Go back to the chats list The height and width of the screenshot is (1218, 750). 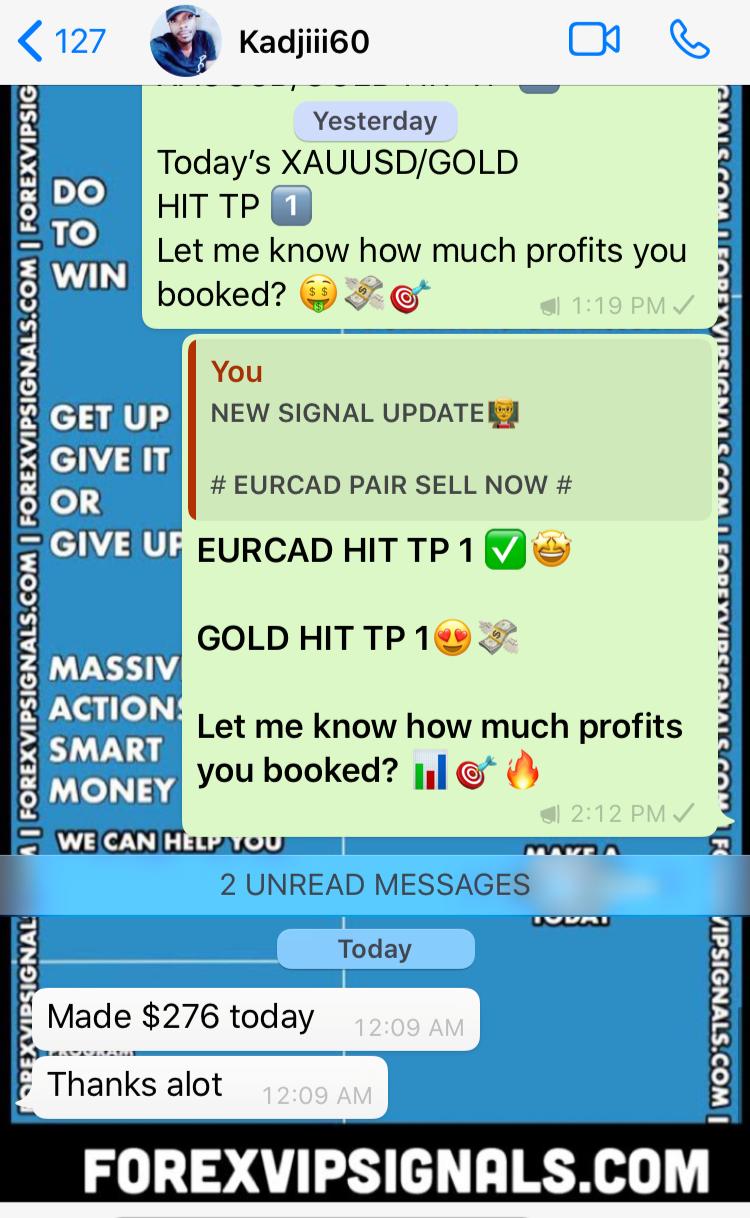(x=62, y=41)
